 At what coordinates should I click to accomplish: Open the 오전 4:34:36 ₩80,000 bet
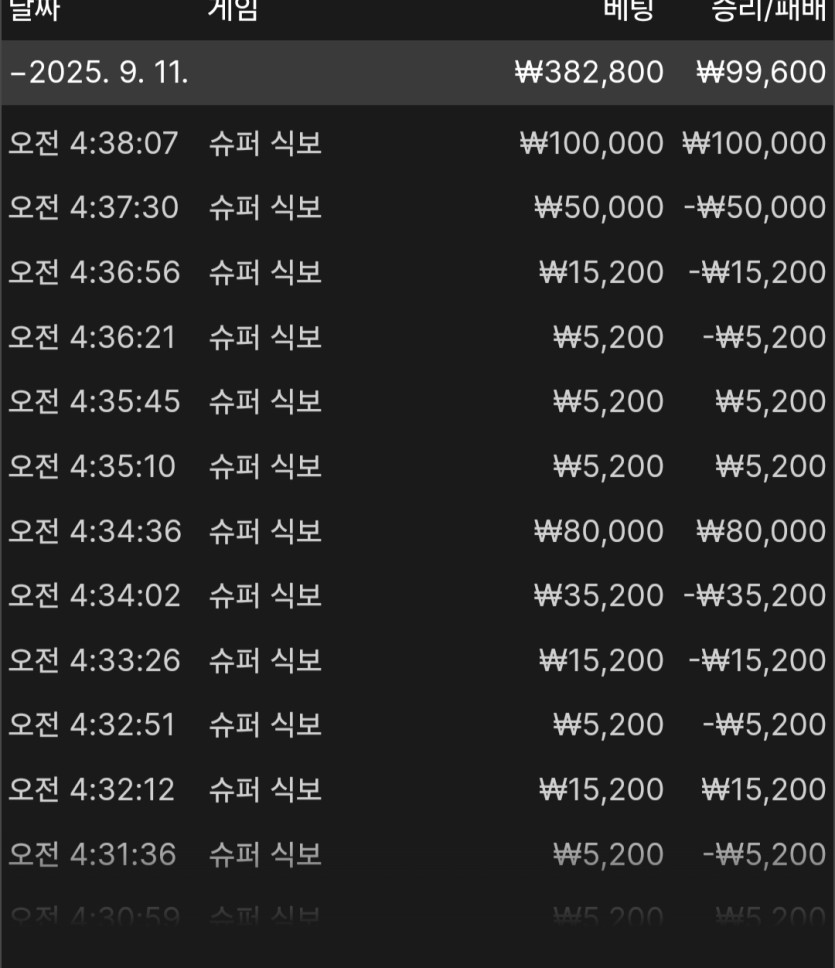click(x=416, y=531)
